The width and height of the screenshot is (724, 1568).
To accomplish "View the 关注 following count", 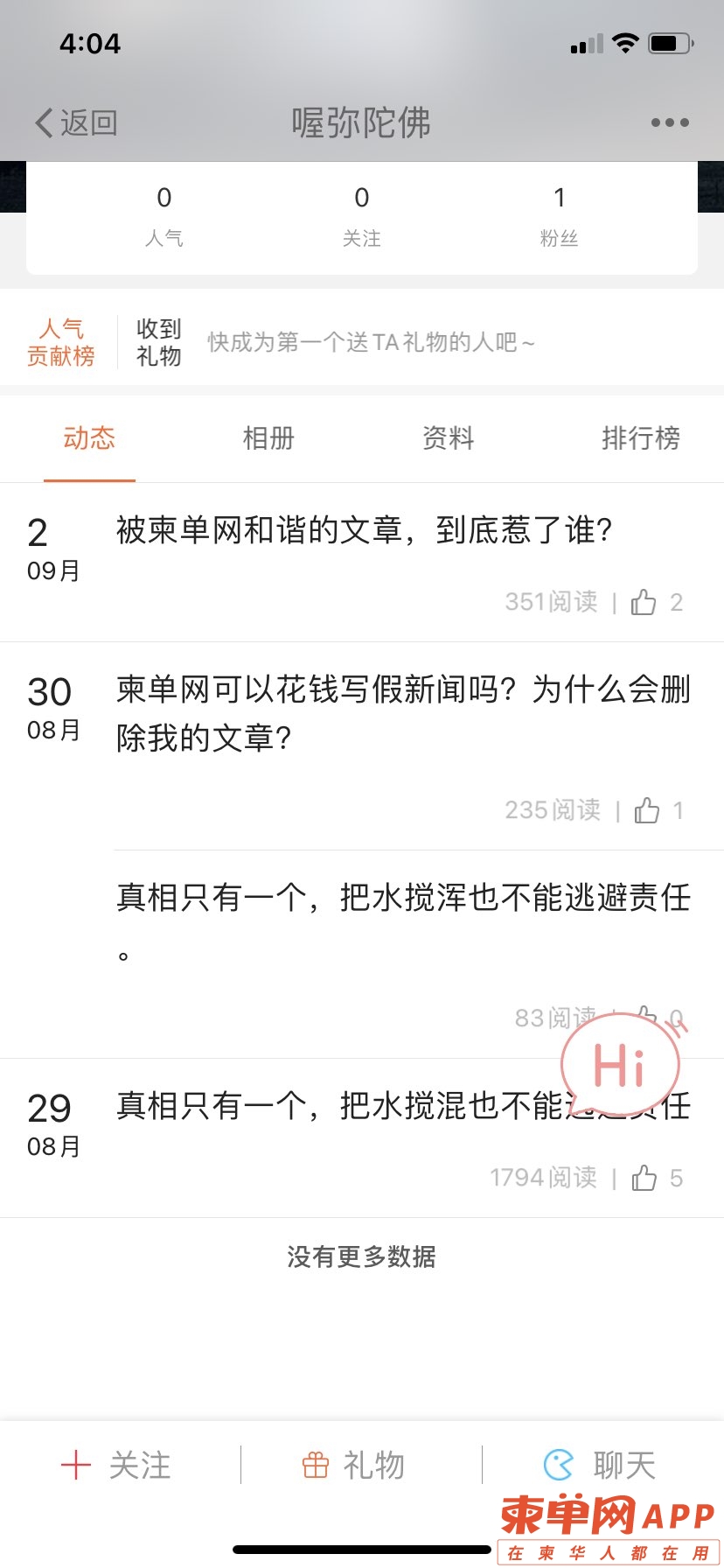I will click(x=361, y=214).
